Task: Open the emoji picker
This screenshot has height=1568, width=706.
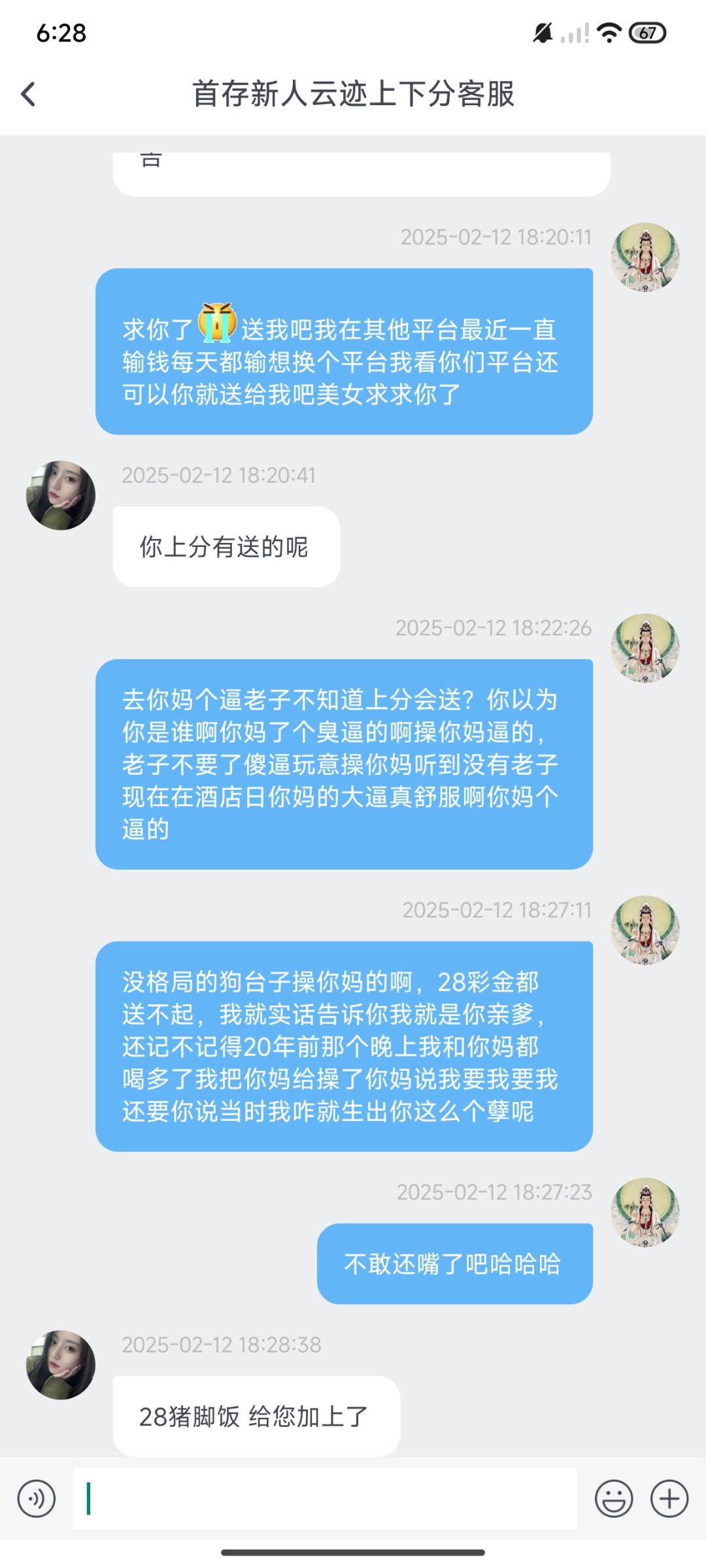Action: click(613, 1498)
